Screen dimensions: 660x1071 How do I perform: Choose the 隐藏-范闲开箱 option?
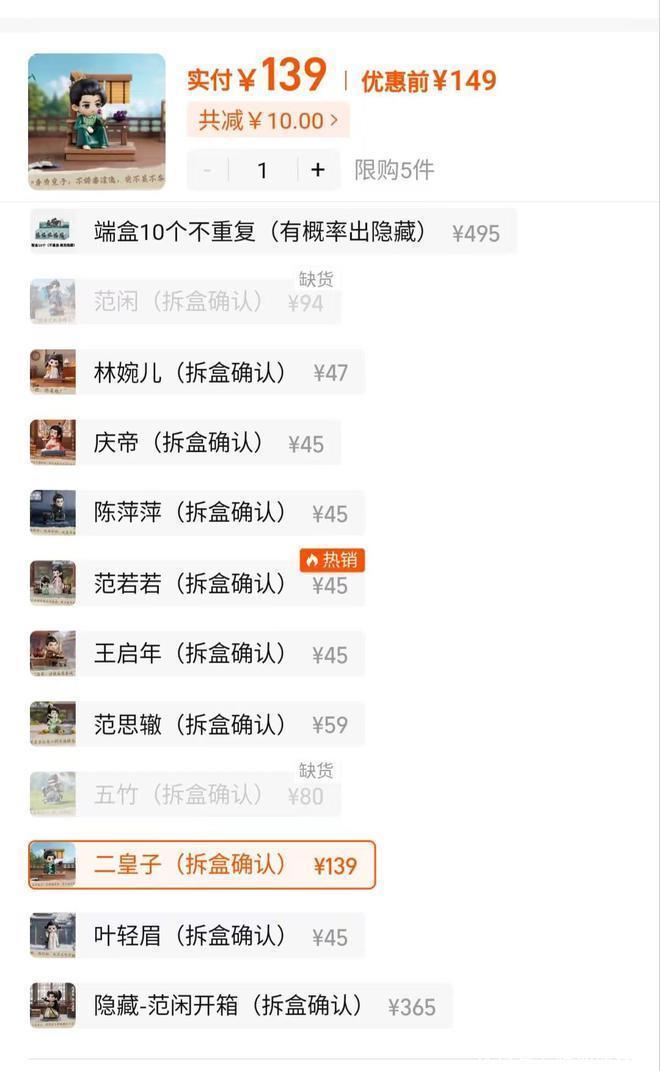tap(240, 1006)
